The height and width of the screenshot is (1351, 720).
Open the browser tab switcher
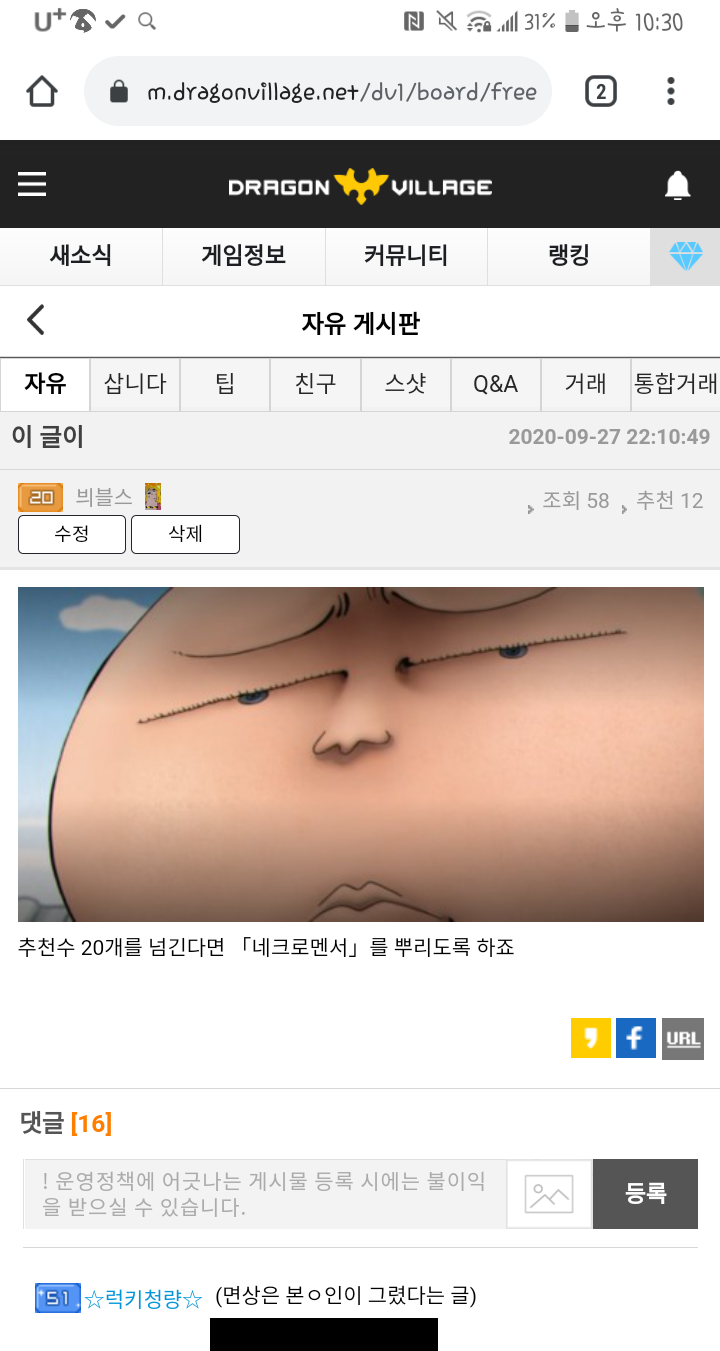[600, 92]
